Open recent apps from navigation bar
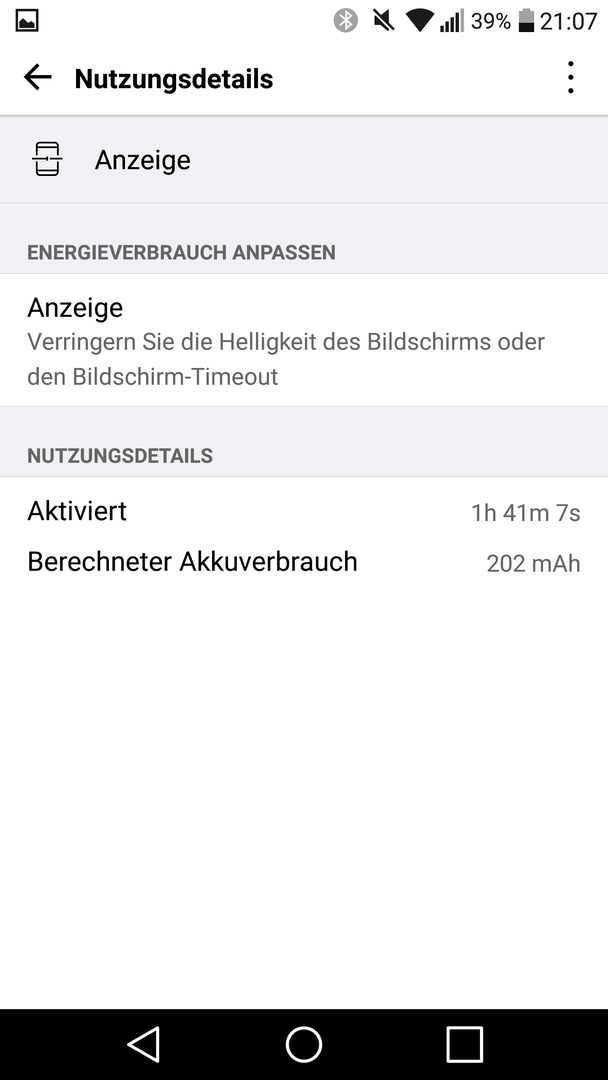Viewport: 608px width, 1080px height. click(465, 1044)
